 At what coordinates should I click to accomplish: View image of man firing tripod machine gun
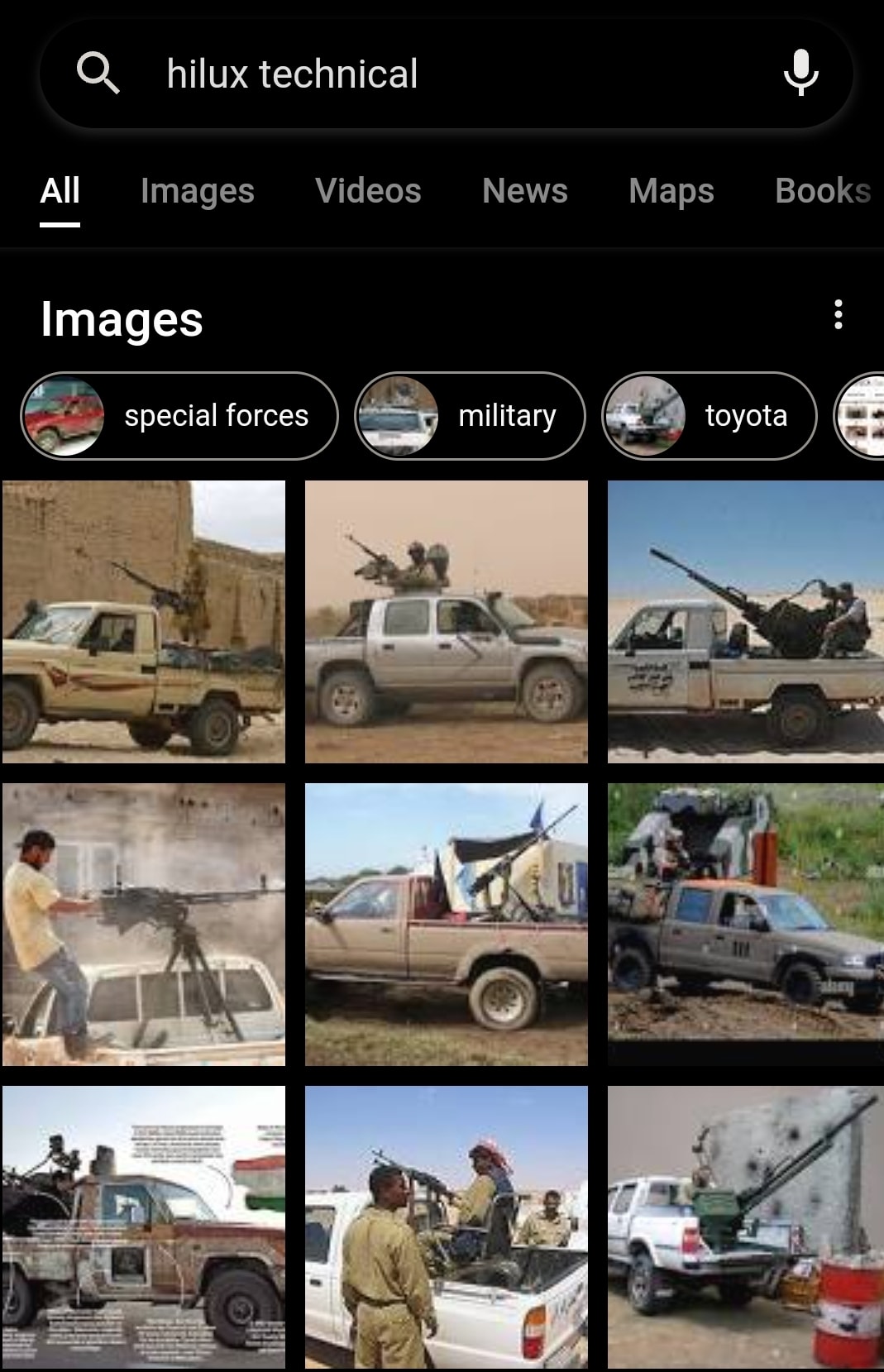[144, 925]
